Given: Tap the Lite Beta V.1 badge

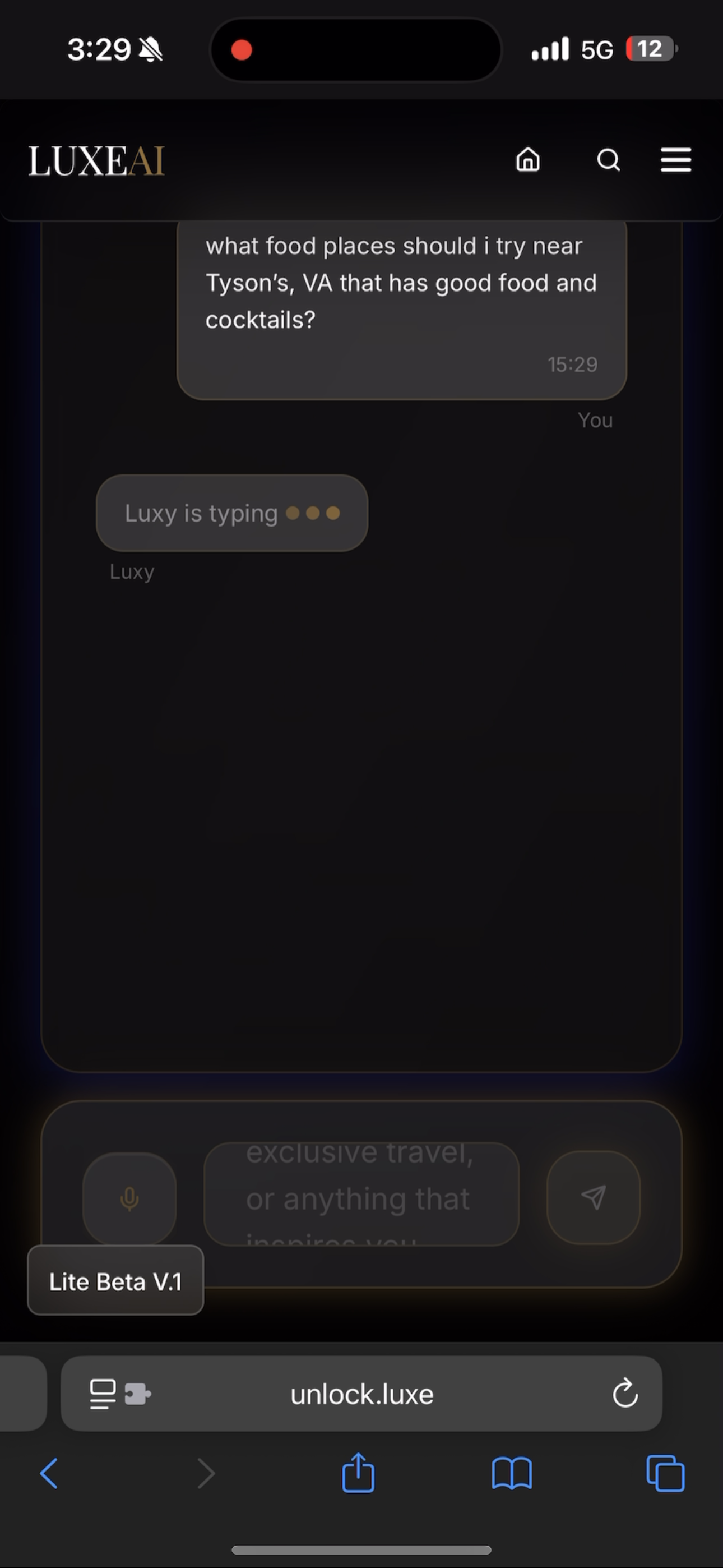Looking at the screenshot, I should [115, 1281].
